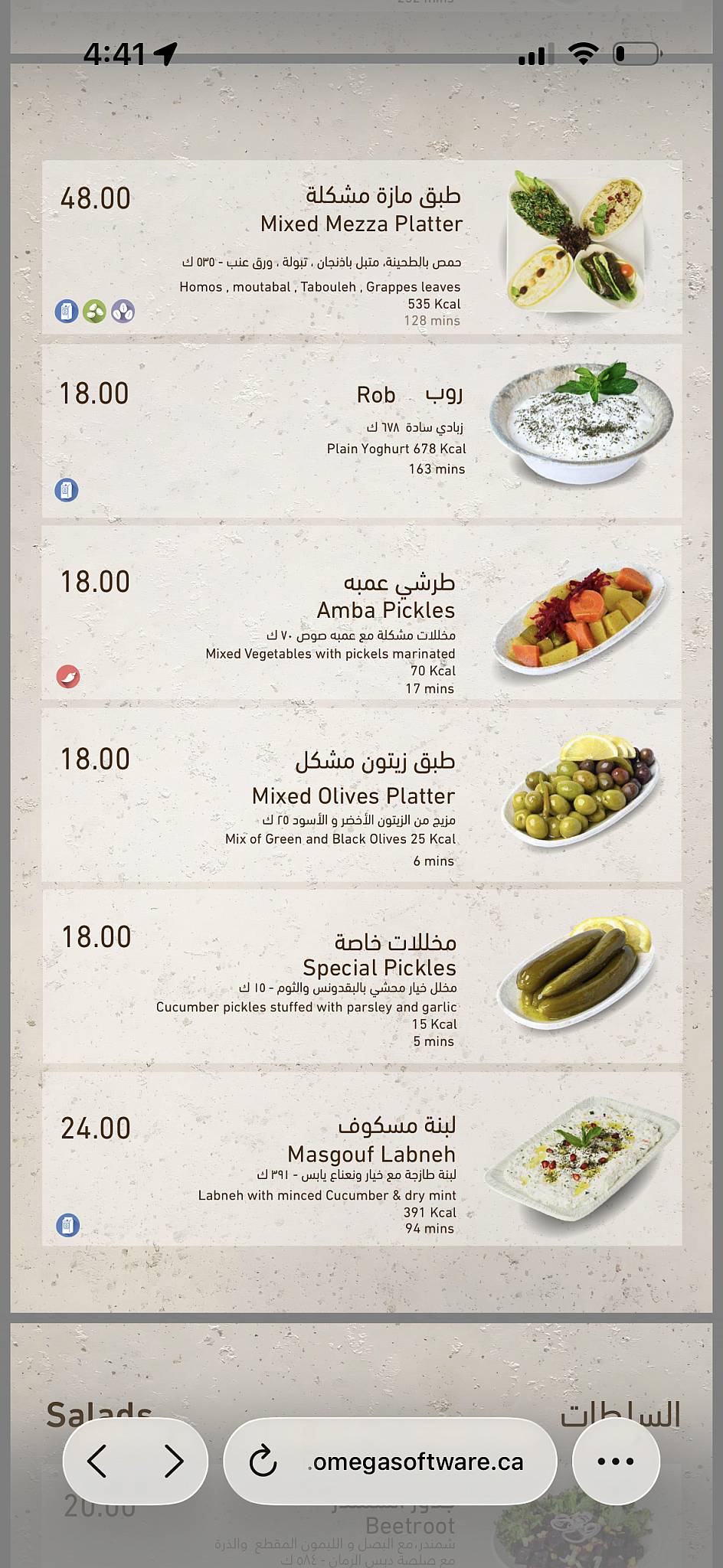View the Mixed Olives Platter card
Viewport: 723px width, 1568px height.
pos(361,795)
